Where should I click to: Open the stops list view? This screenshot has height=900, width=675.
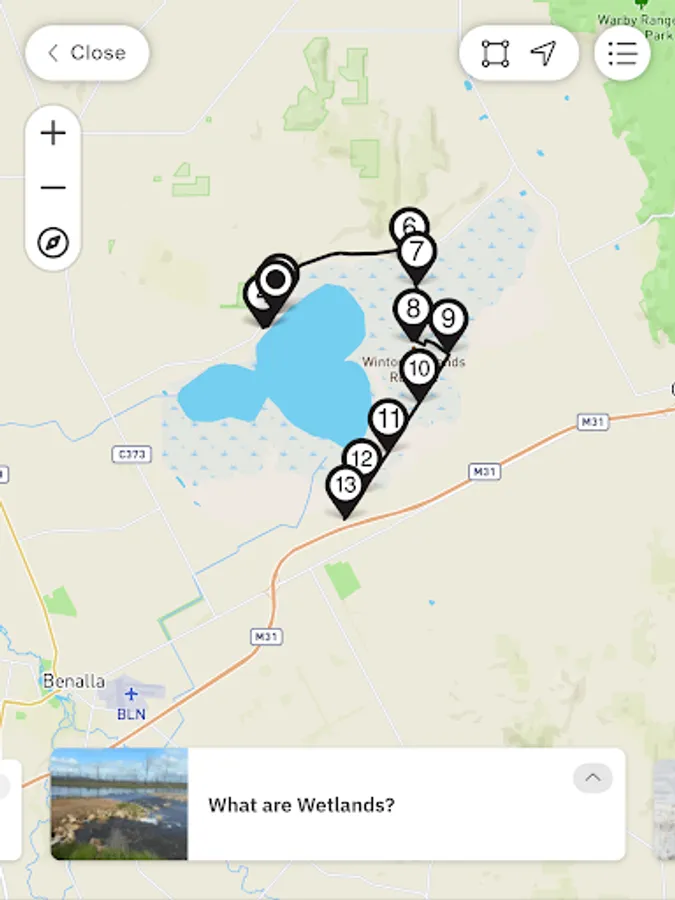622,53
